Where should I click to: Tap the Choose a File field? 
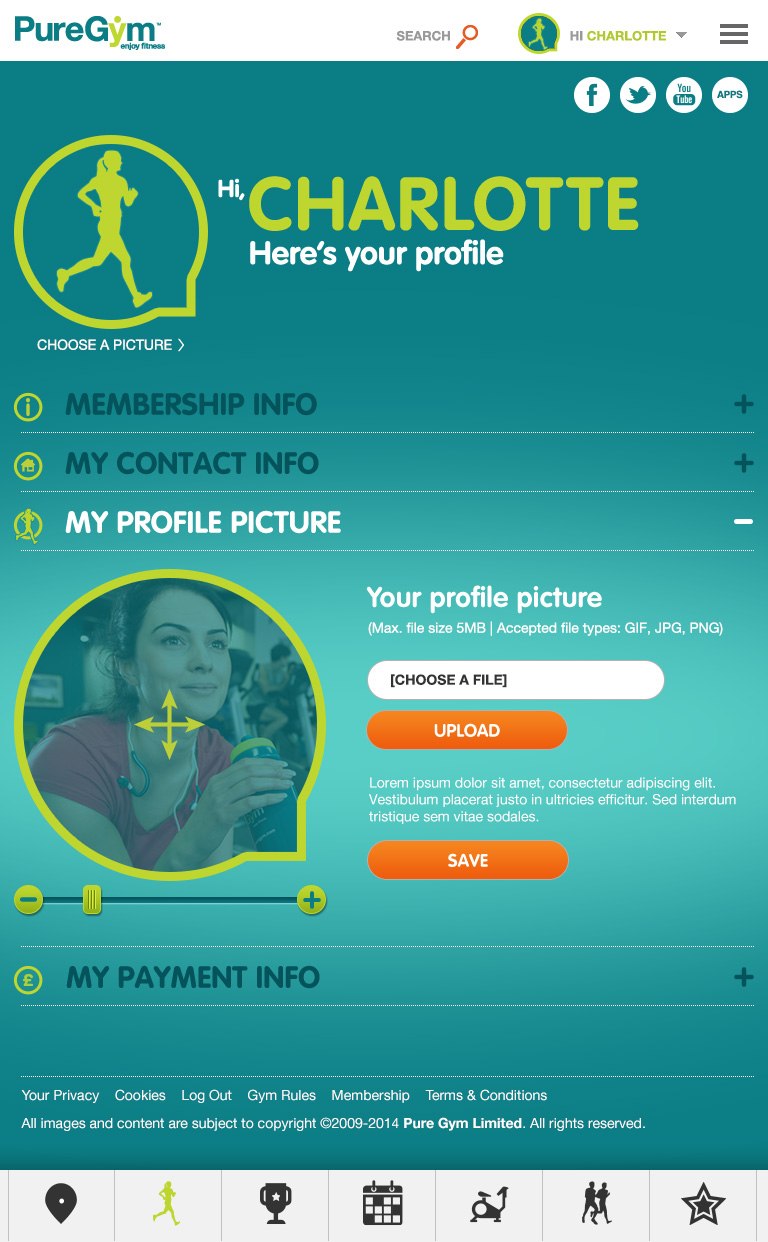point(515,680)
